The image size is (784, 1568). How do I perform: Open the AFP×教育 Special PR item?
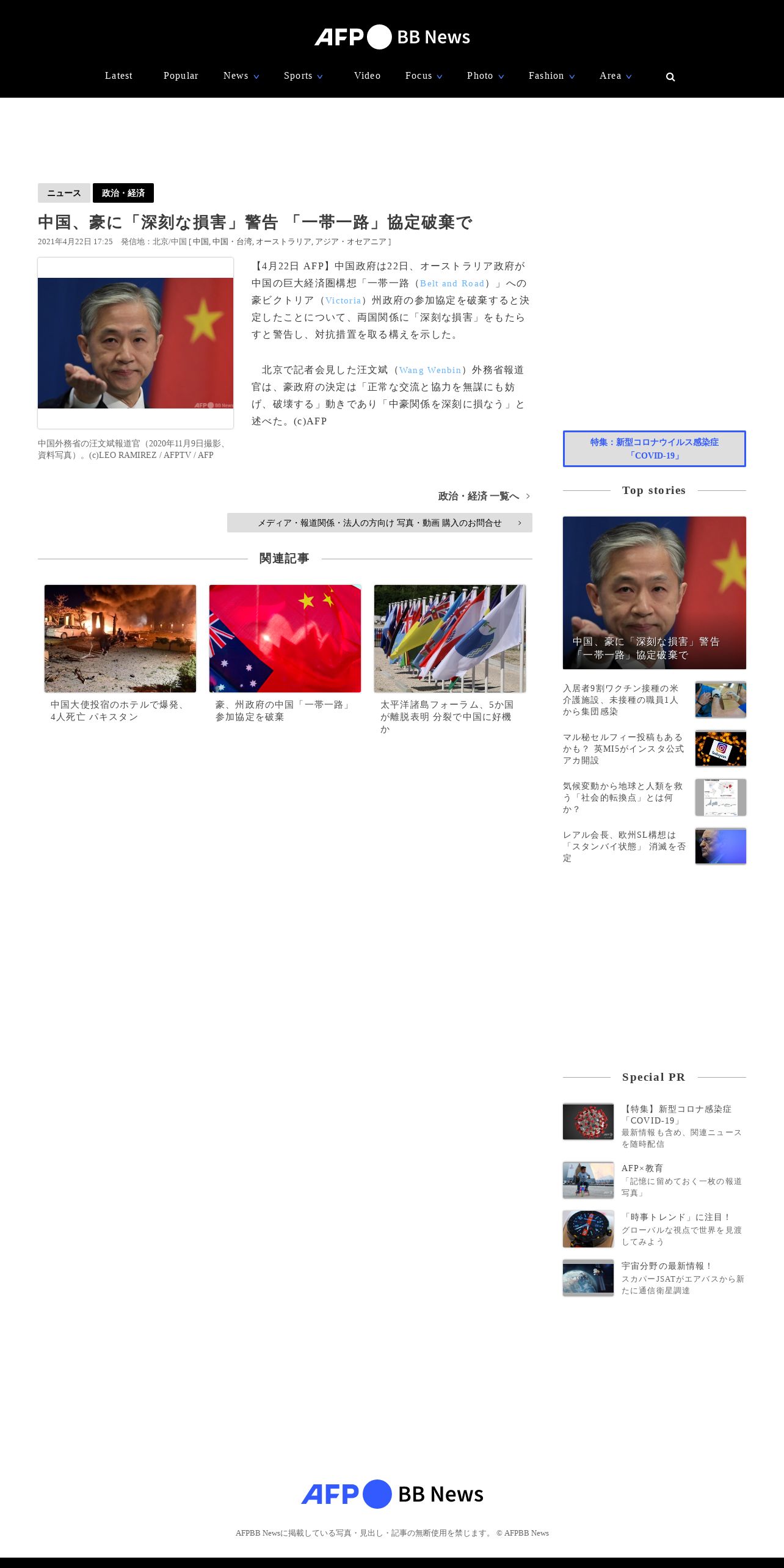point(655,1180)
